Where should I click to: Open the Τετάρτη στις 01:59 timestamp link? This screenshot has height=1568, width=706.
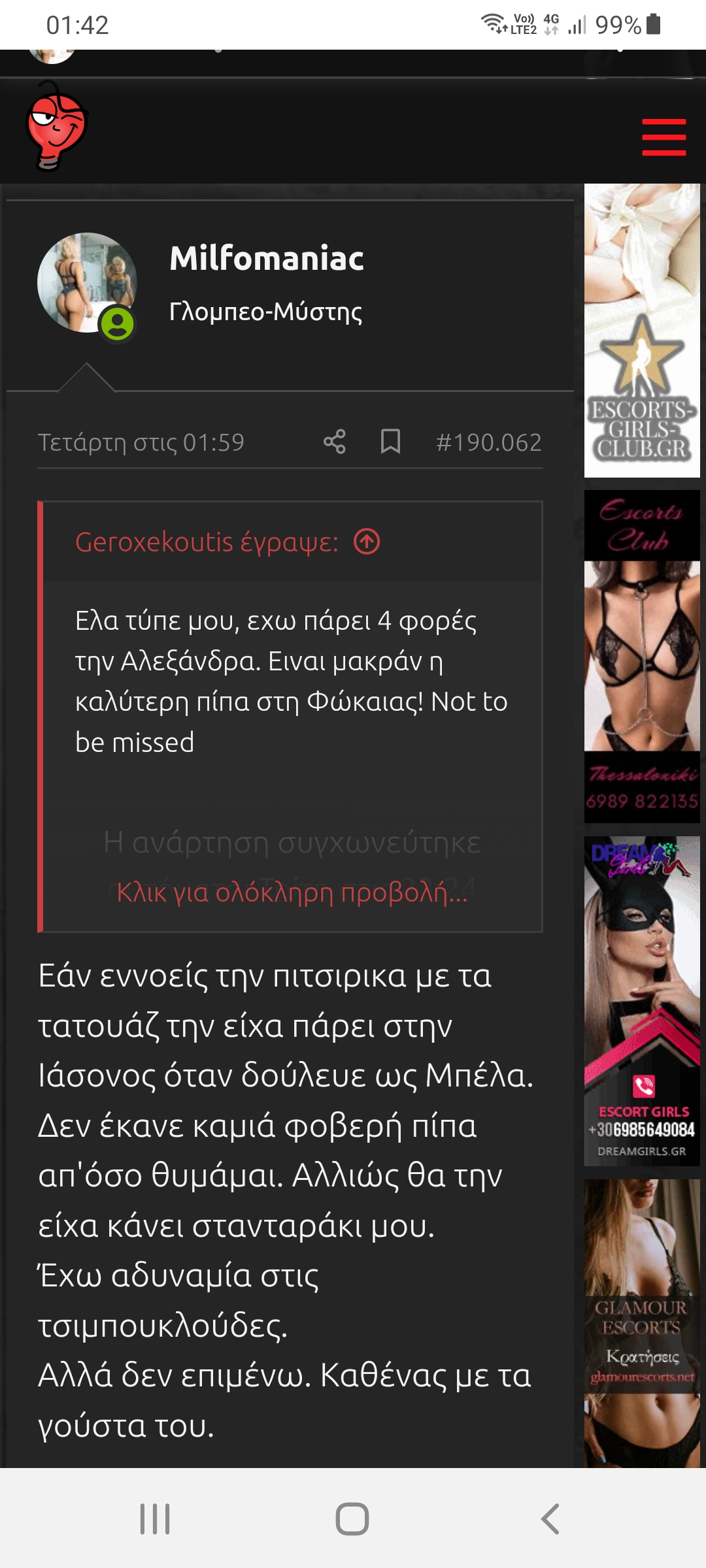[x=141, y=443]
